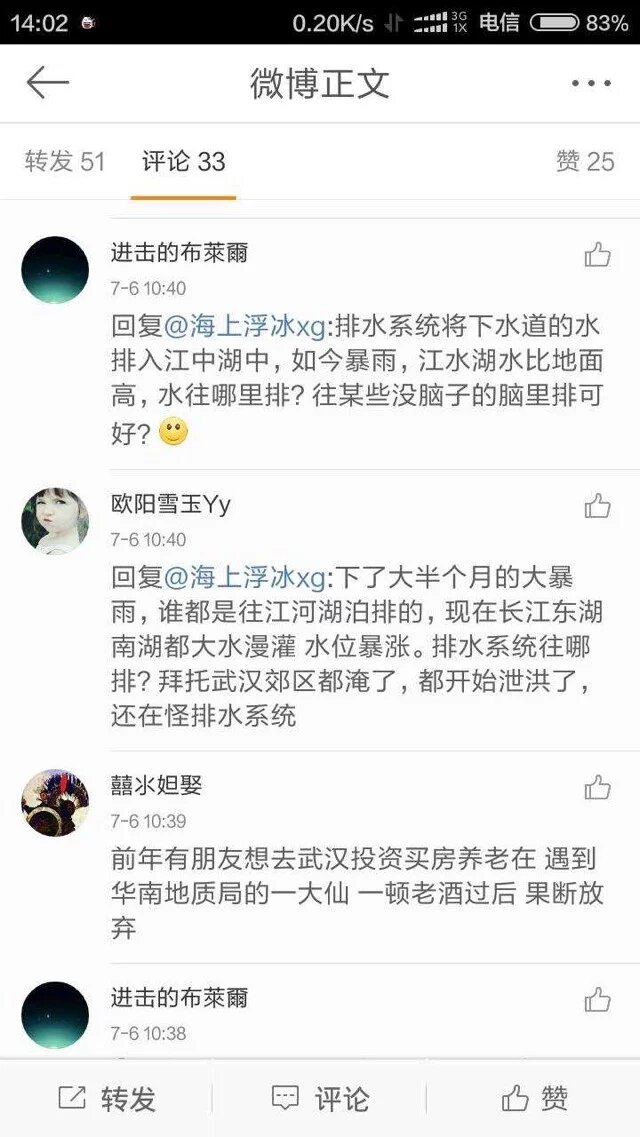Like the post with bottom 赞 button
This screenshot has width=640, height=1137.
click(535, 1099)
